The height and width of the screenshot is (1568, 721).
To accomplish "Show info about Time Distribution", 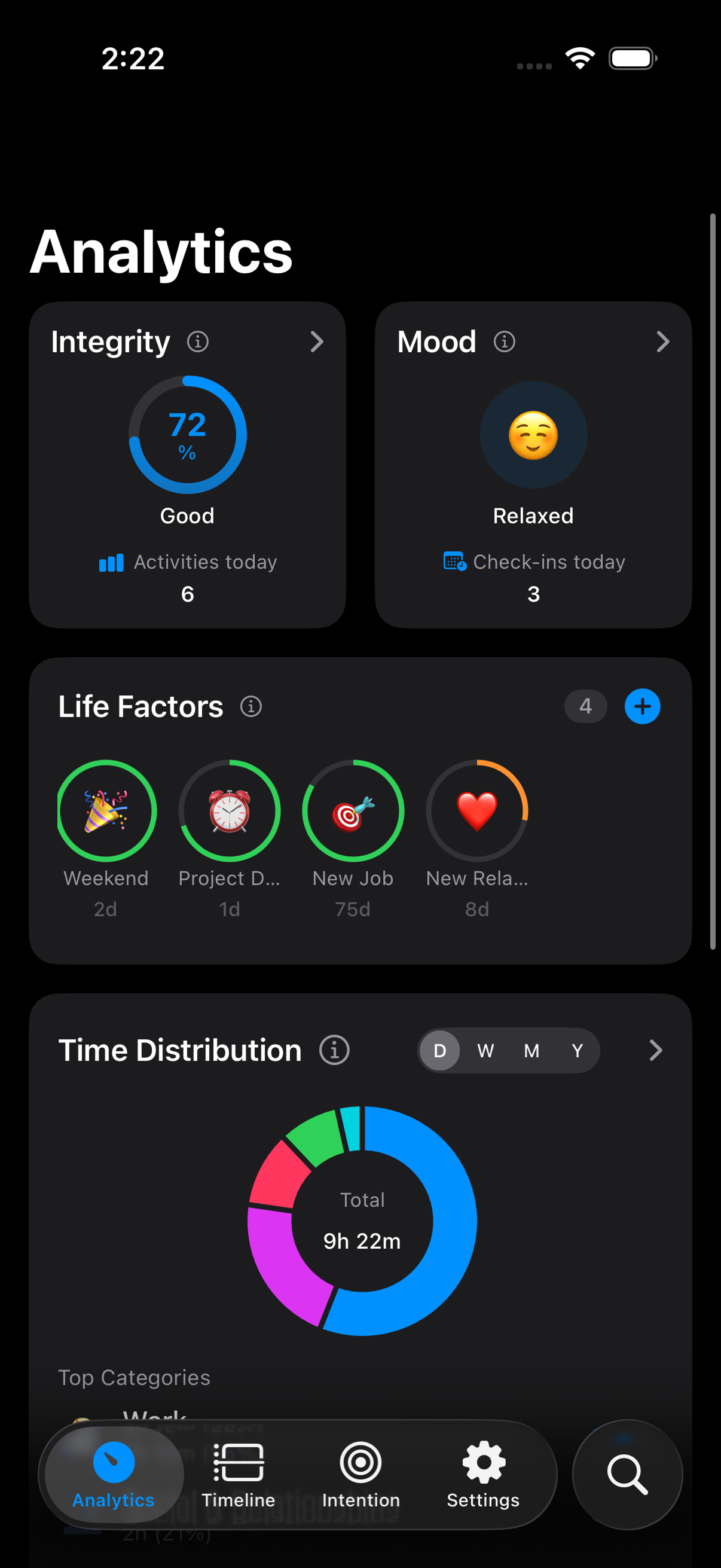I will (x=334, y=1050).
